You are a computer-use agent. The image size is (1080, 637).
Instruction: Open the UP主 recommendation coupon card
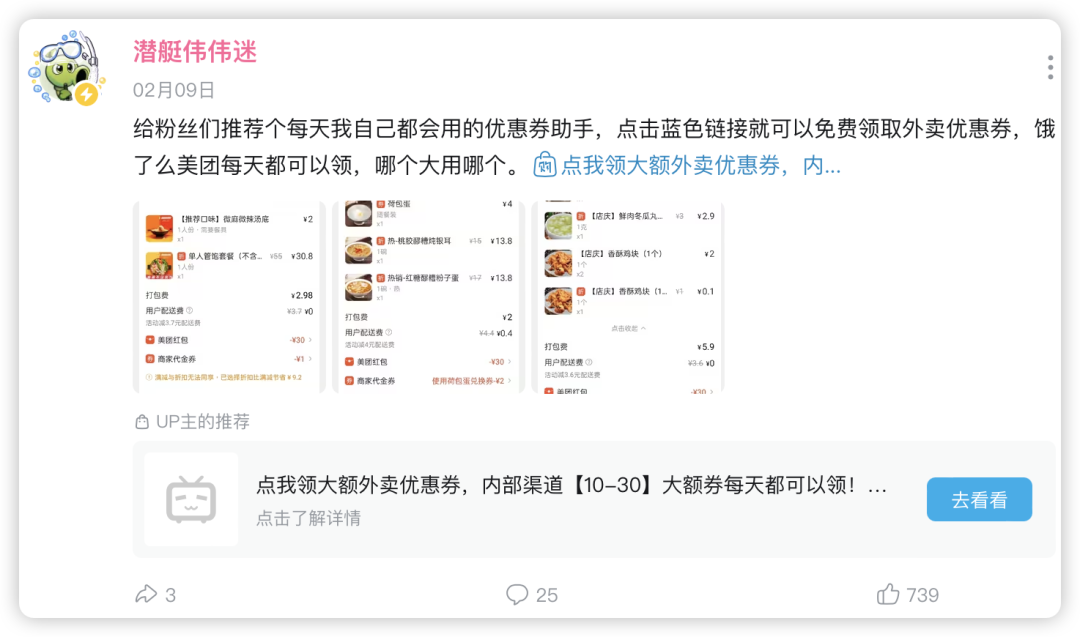coord(570,499)
